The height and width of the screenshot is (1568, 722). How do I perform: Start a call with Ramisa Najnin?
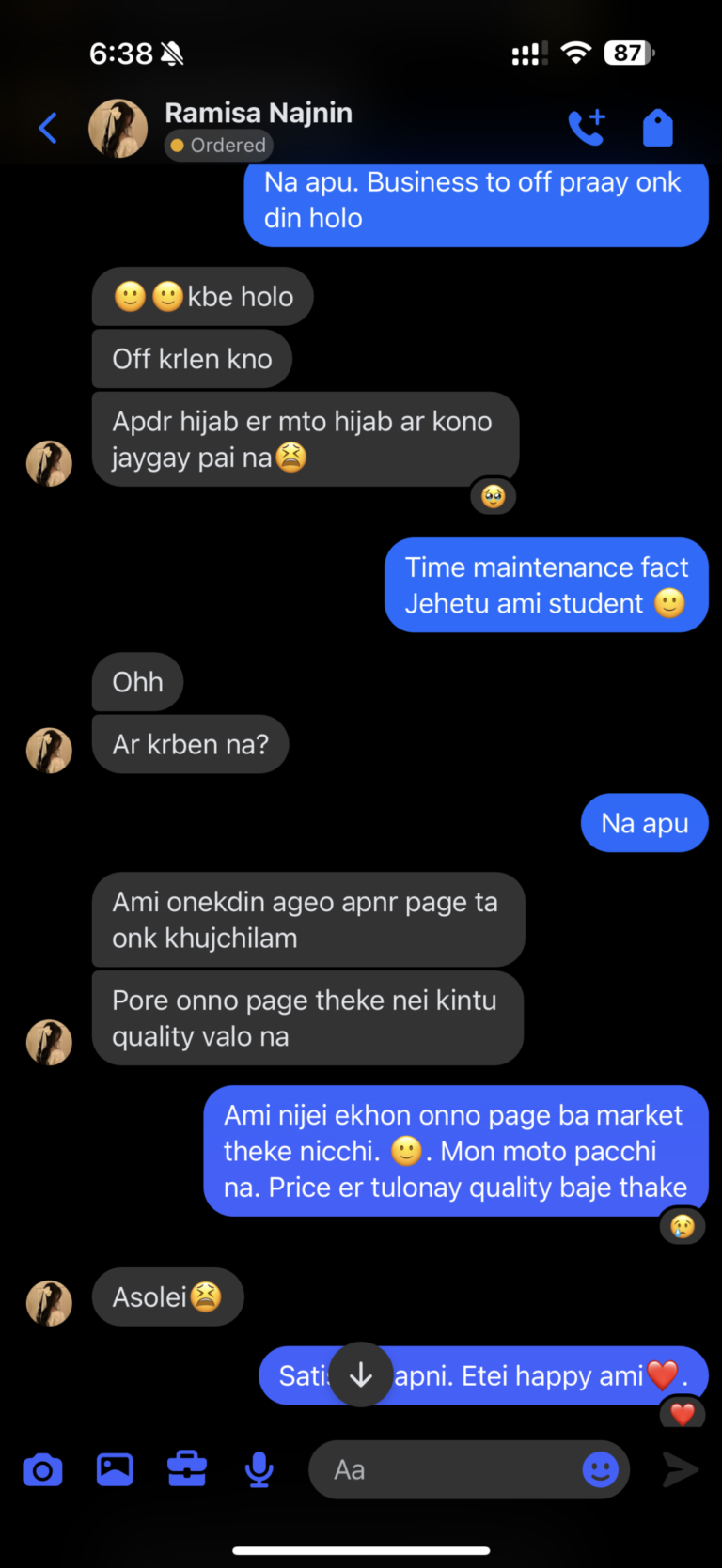(587, 128)
